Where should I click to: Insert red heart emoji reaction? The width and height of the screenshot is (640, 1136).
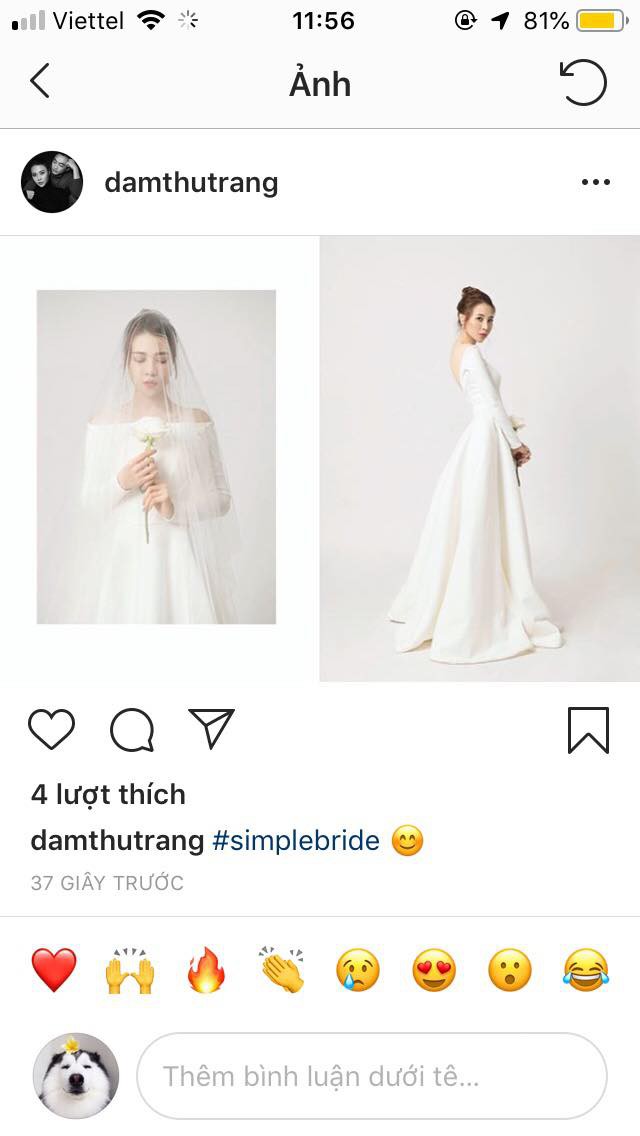click(54, 970)
